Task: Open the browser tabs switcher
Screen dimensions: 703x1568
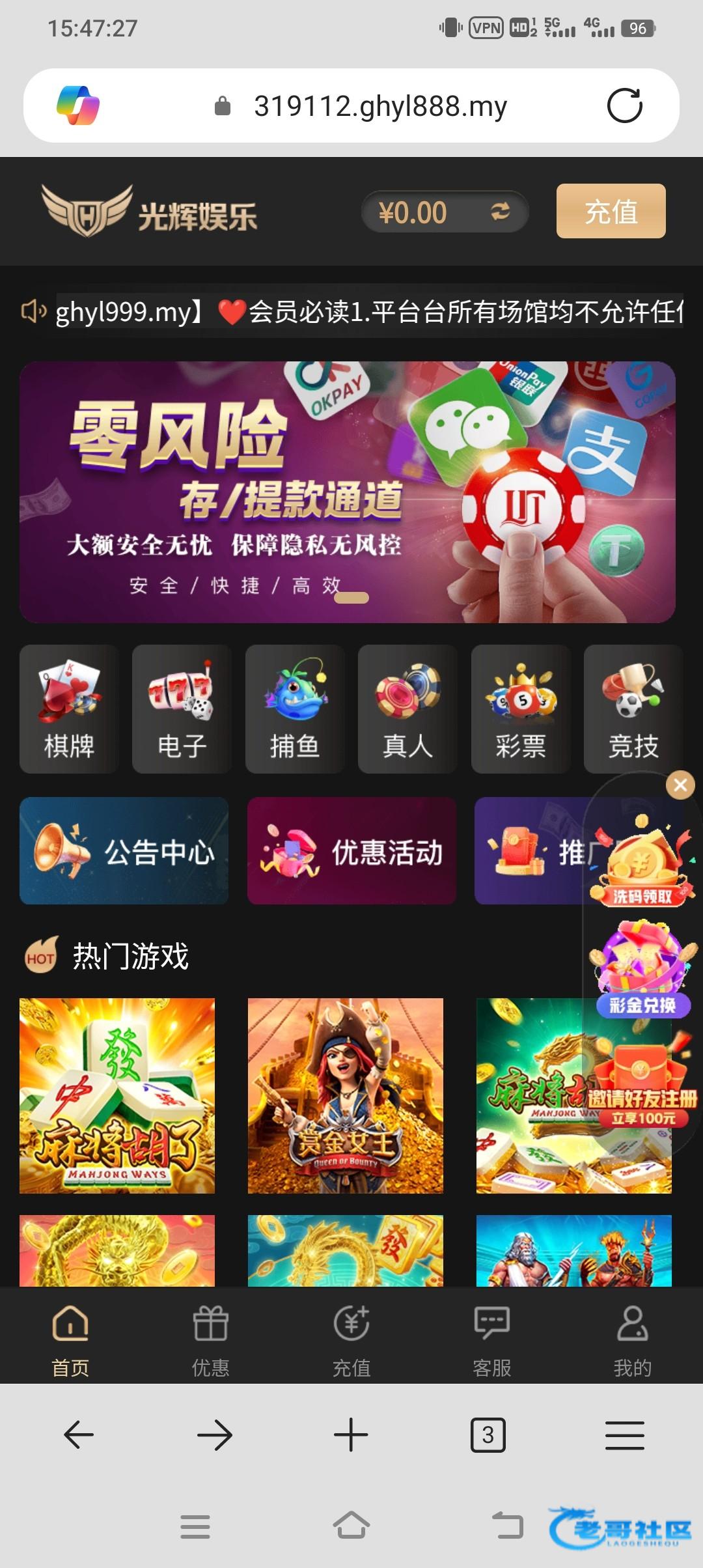Action: [x=488, y=1435]
